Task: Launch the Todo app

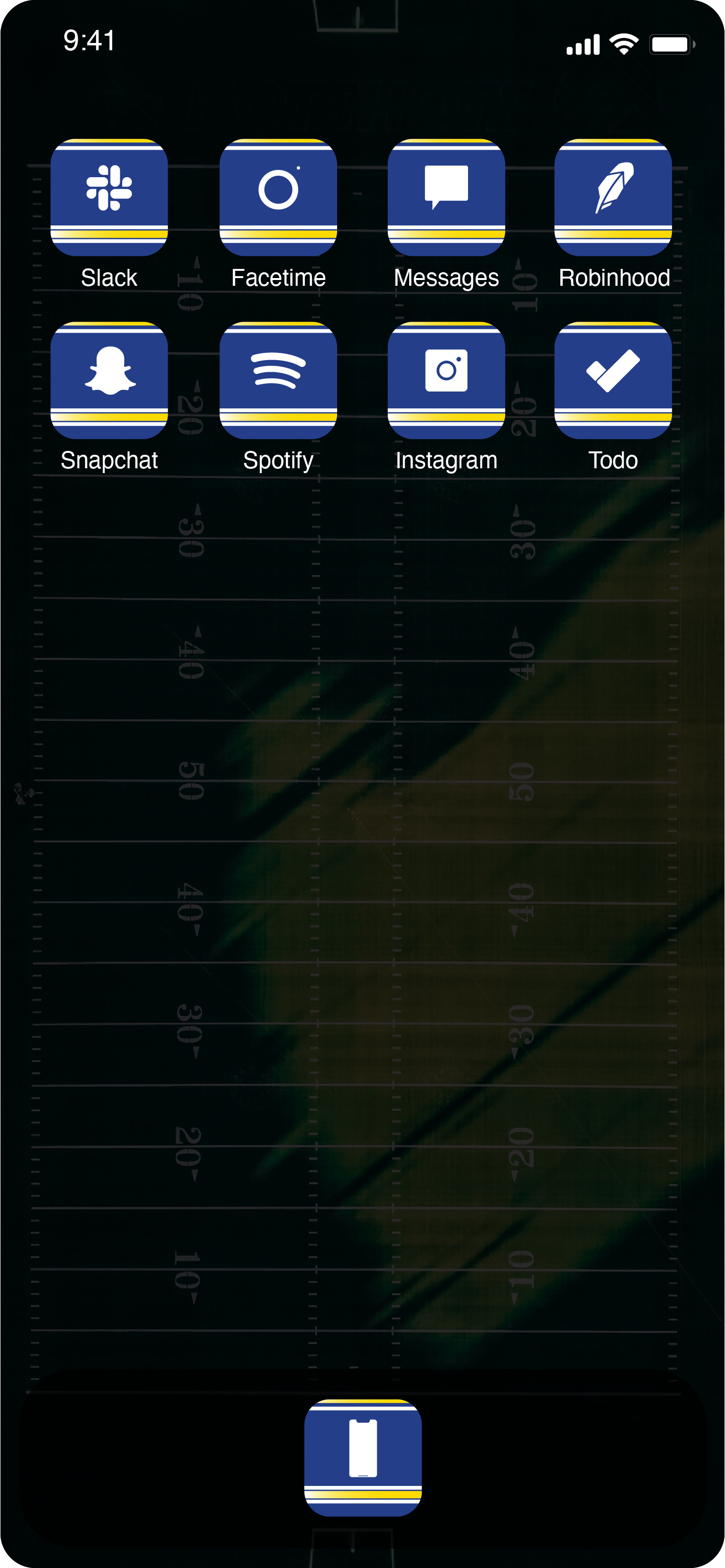Action: tap(613, 380)
